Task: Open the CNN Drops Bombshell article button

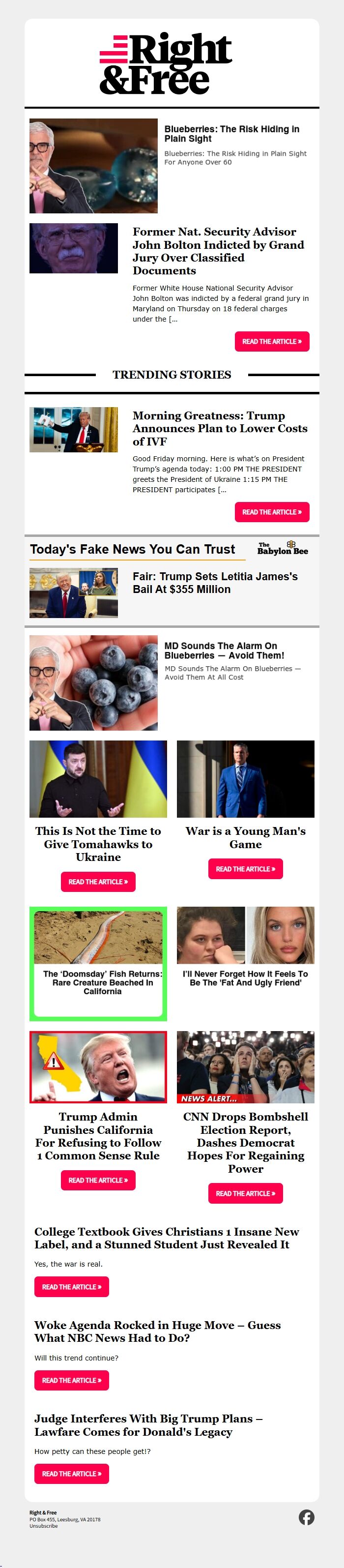Action: (245, 1193)
